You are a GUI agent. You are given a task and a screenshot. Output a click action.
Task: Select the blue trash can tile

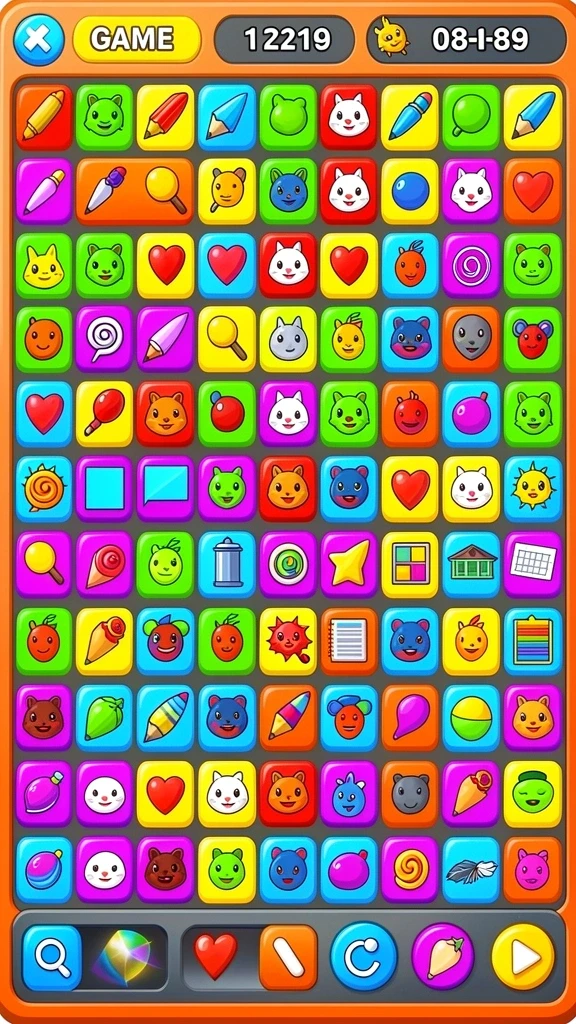coord(227,564)
